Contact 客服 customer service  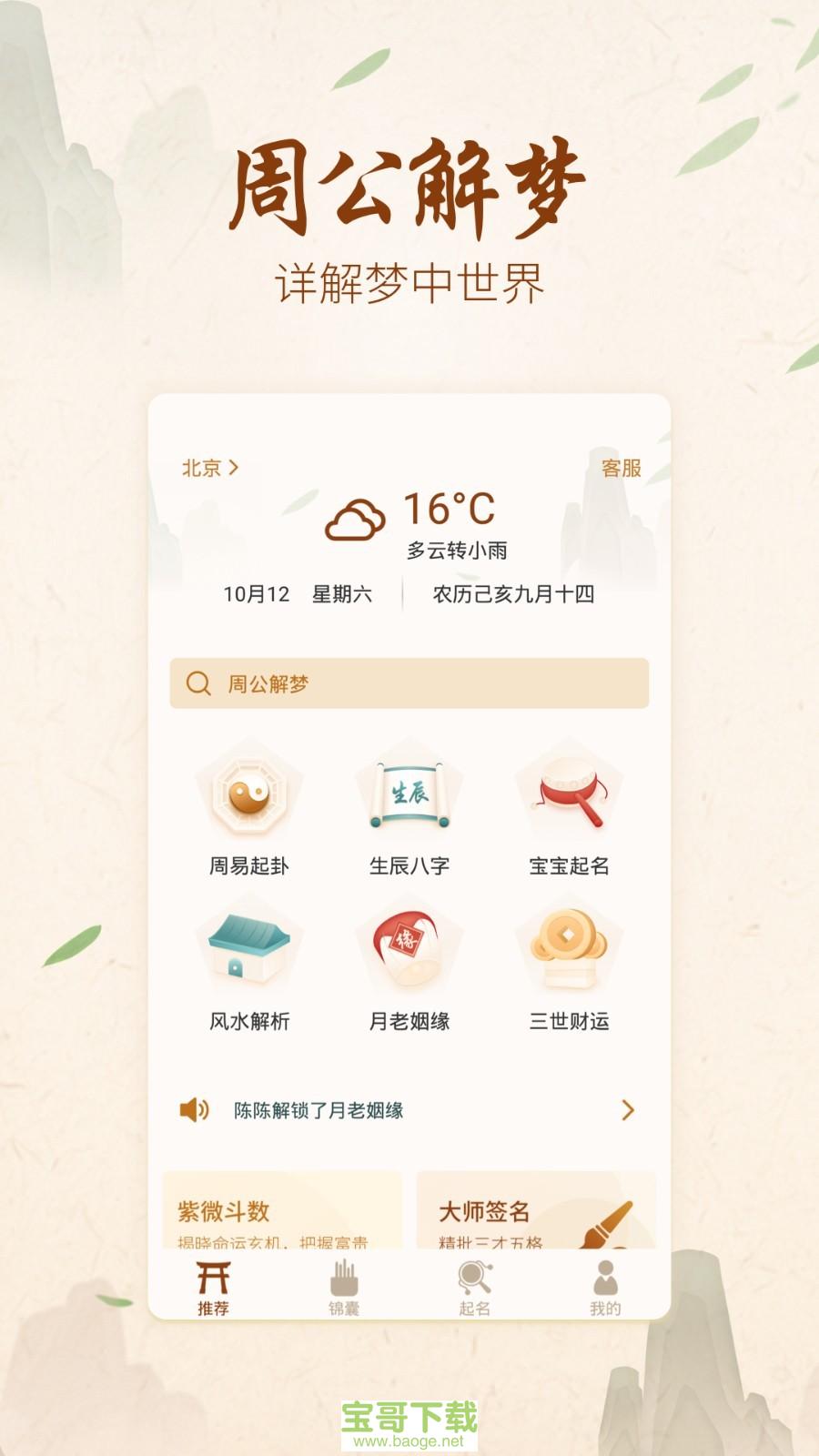(619, 470)
